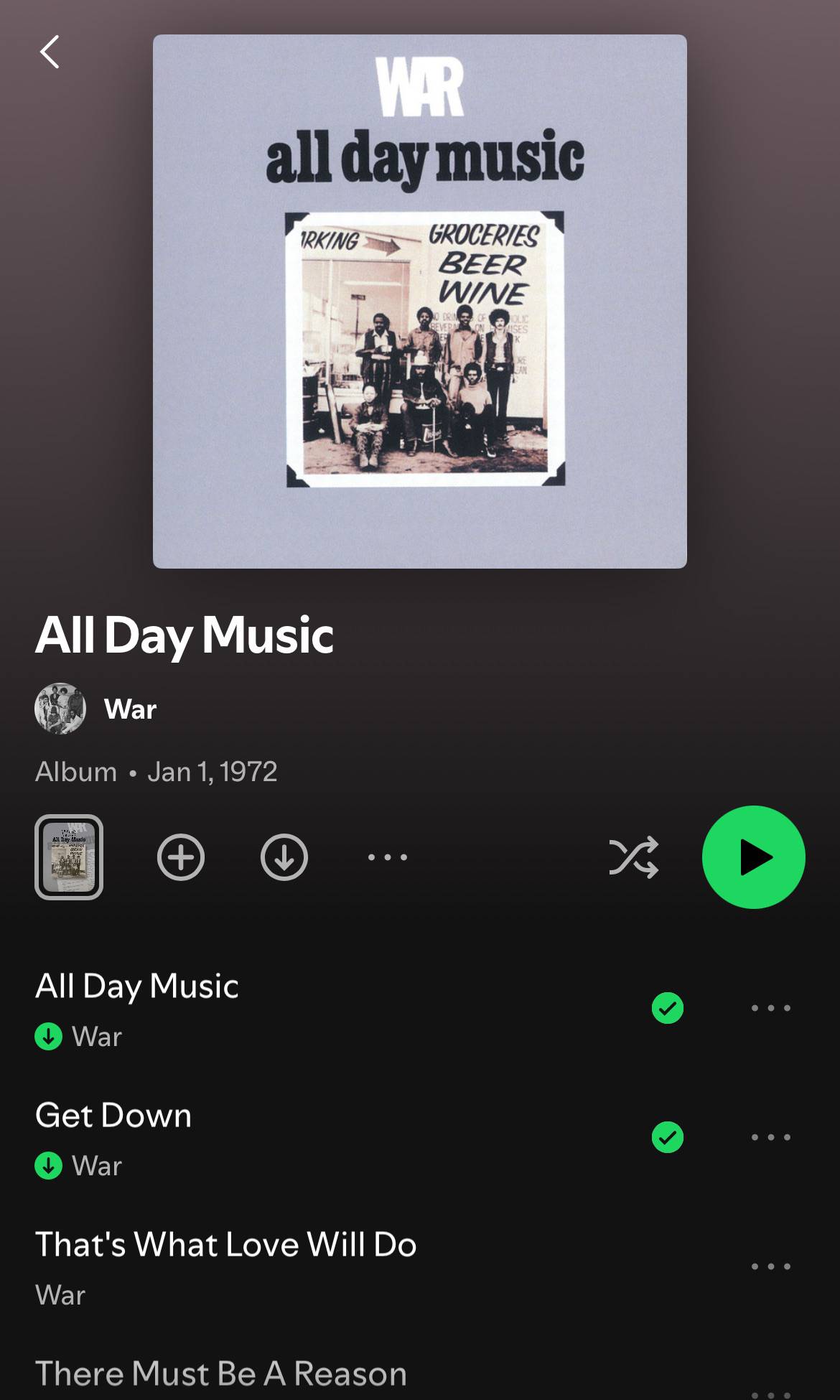Open the album's three-dot options menu

[x=388, y=857]
